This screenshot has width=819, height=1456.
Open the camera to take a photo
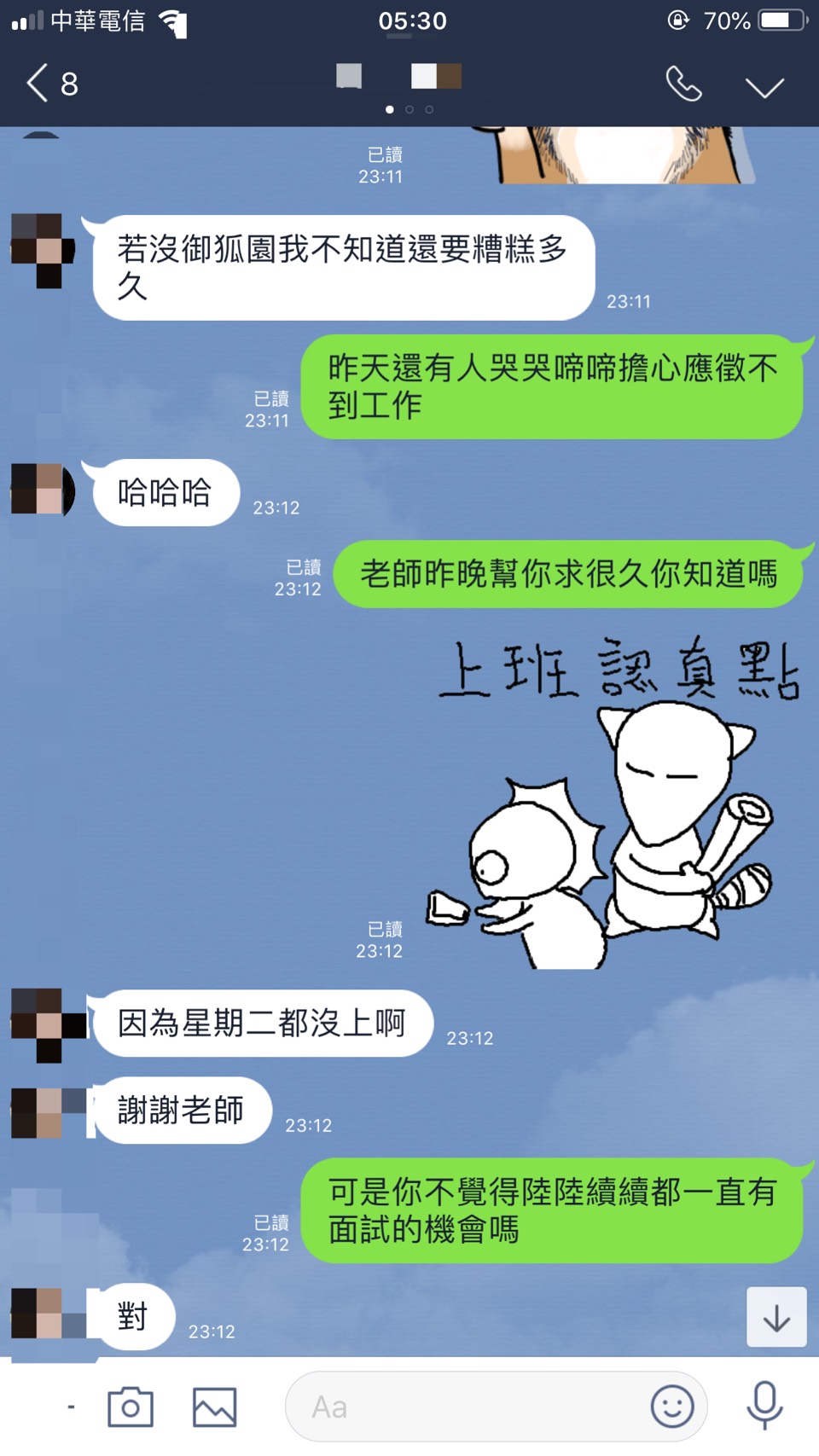[x=131, y=1407]
